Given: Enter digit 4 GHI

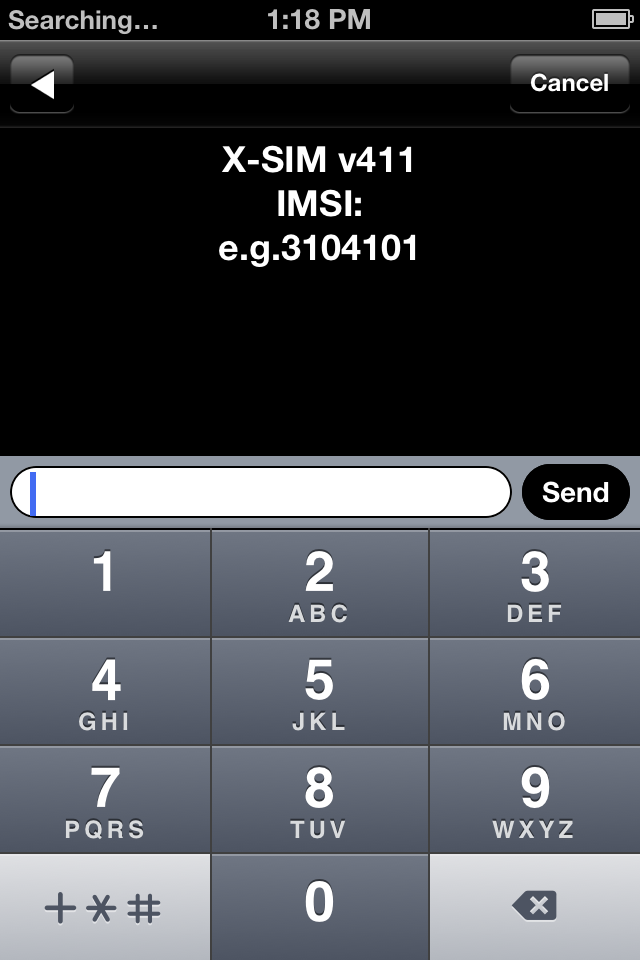Looking at the screenshot, I should click(x=105, y=692).
